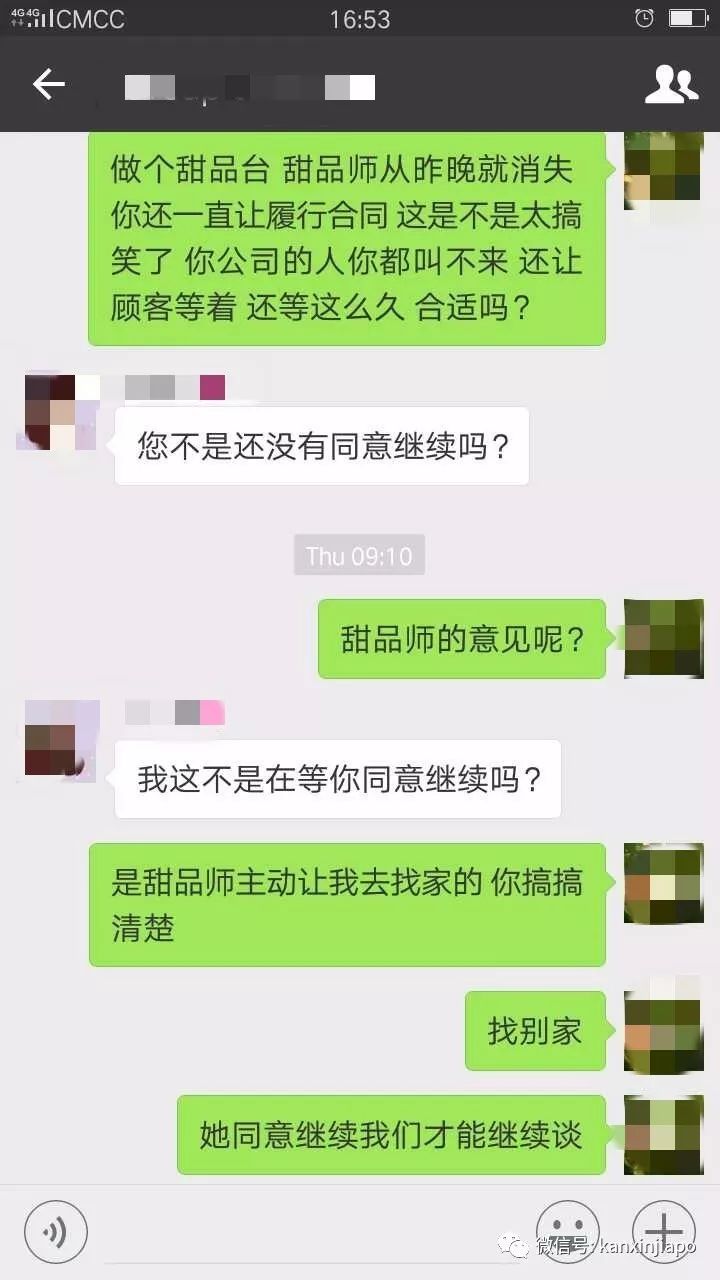This screenshot has height=1280, width=720.
Task: View own avatar next to 甜品师的意见呢？
Action: tap(663, 639)
